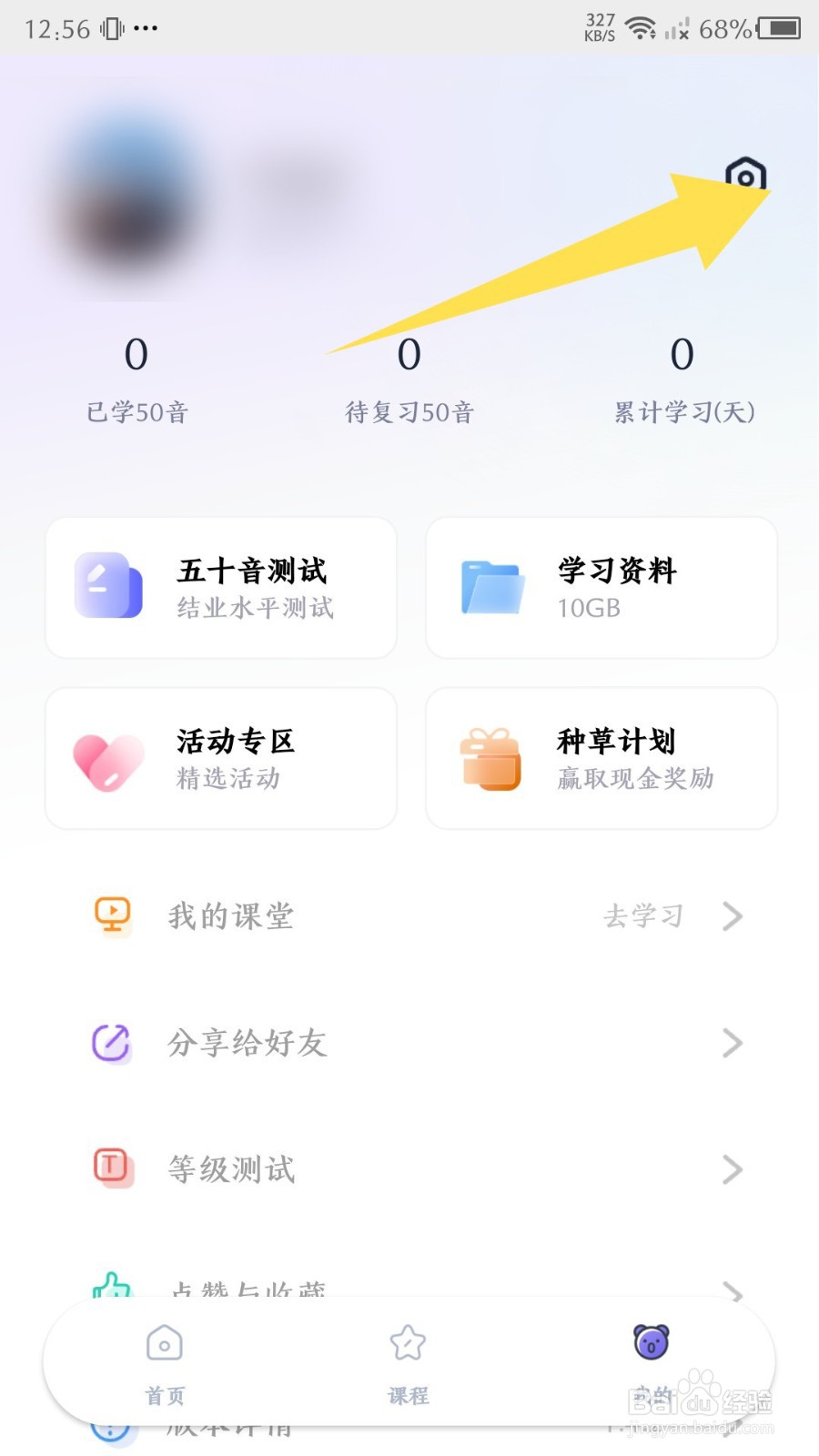Viewport: 819px width, 1456px height.
Task: Open the 等级测试 row
Action: point(409,1169)
